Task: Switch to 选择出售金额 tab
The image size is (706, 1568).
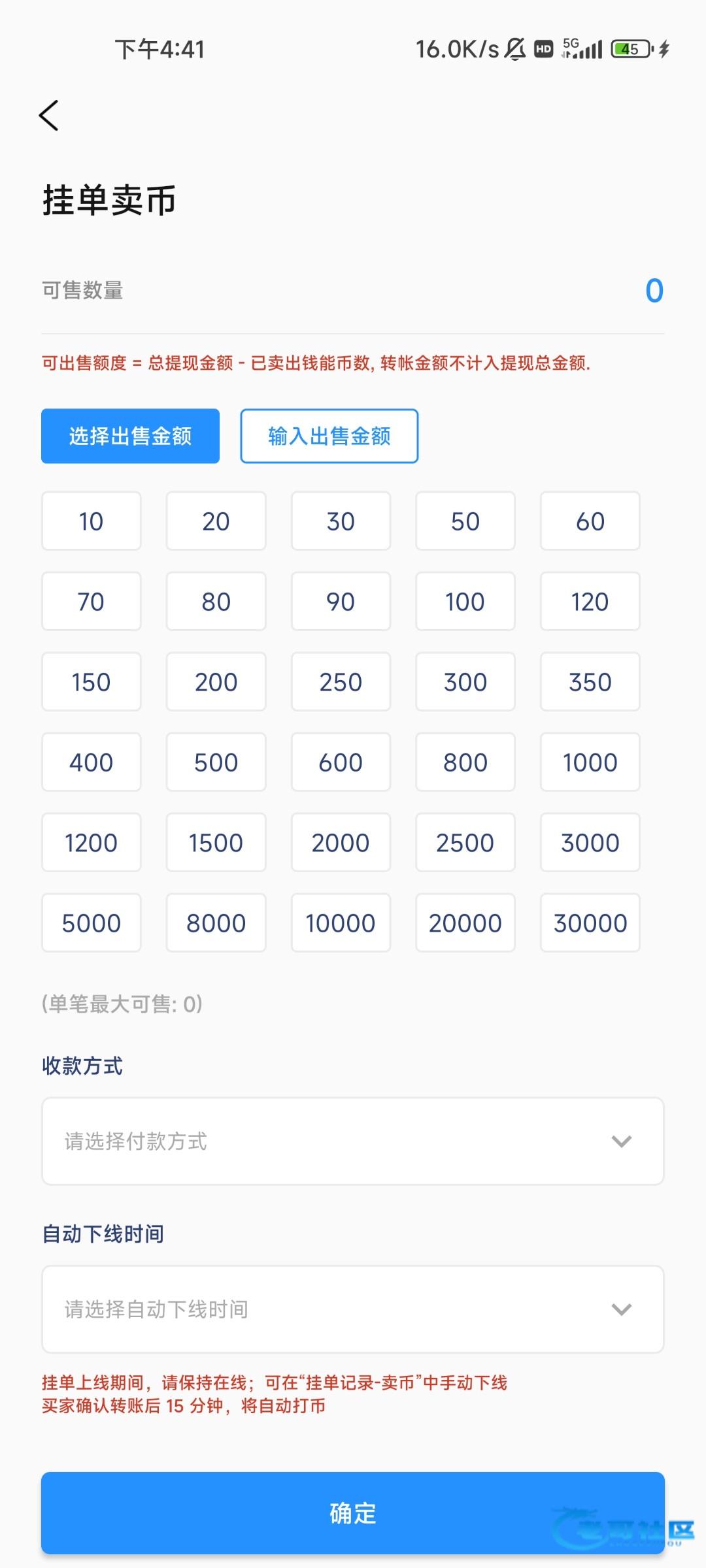Action: [x=130, y=436]
